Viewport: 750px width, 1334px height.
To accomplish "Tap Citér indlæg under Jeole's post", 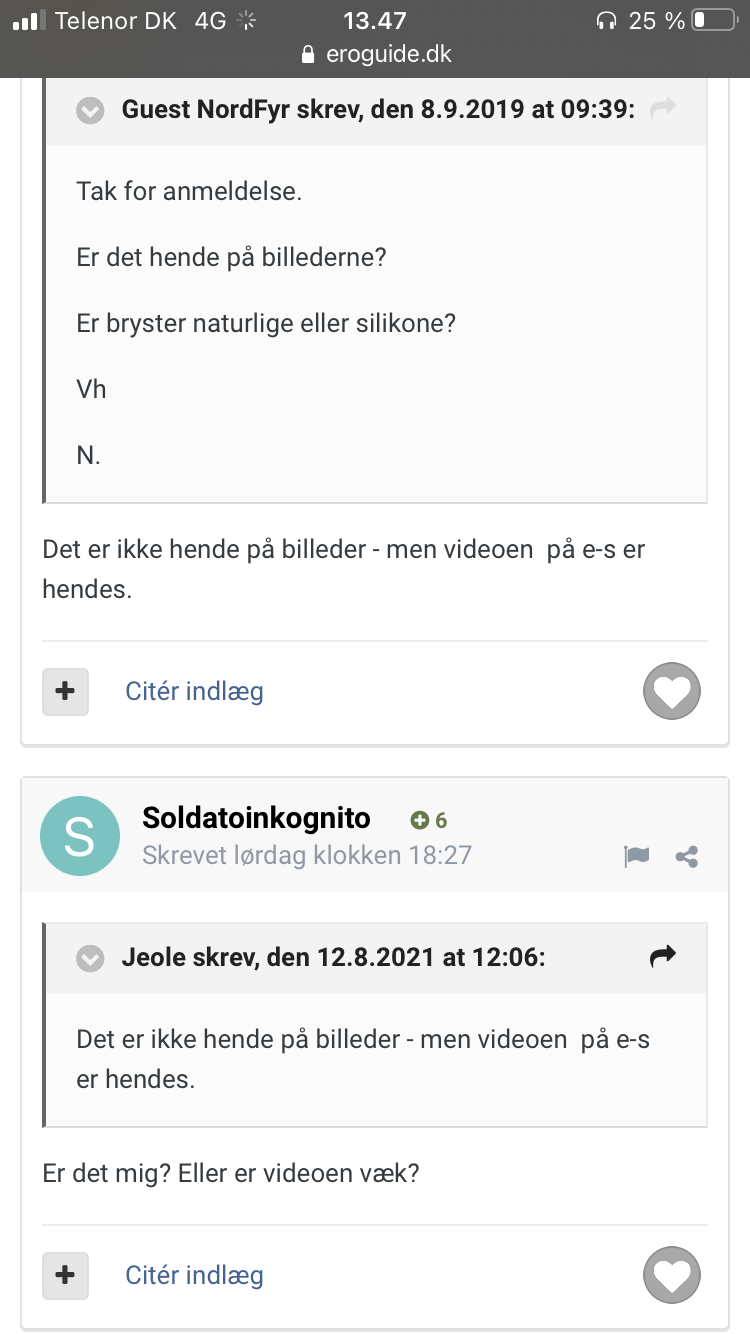I will [194, 691].
